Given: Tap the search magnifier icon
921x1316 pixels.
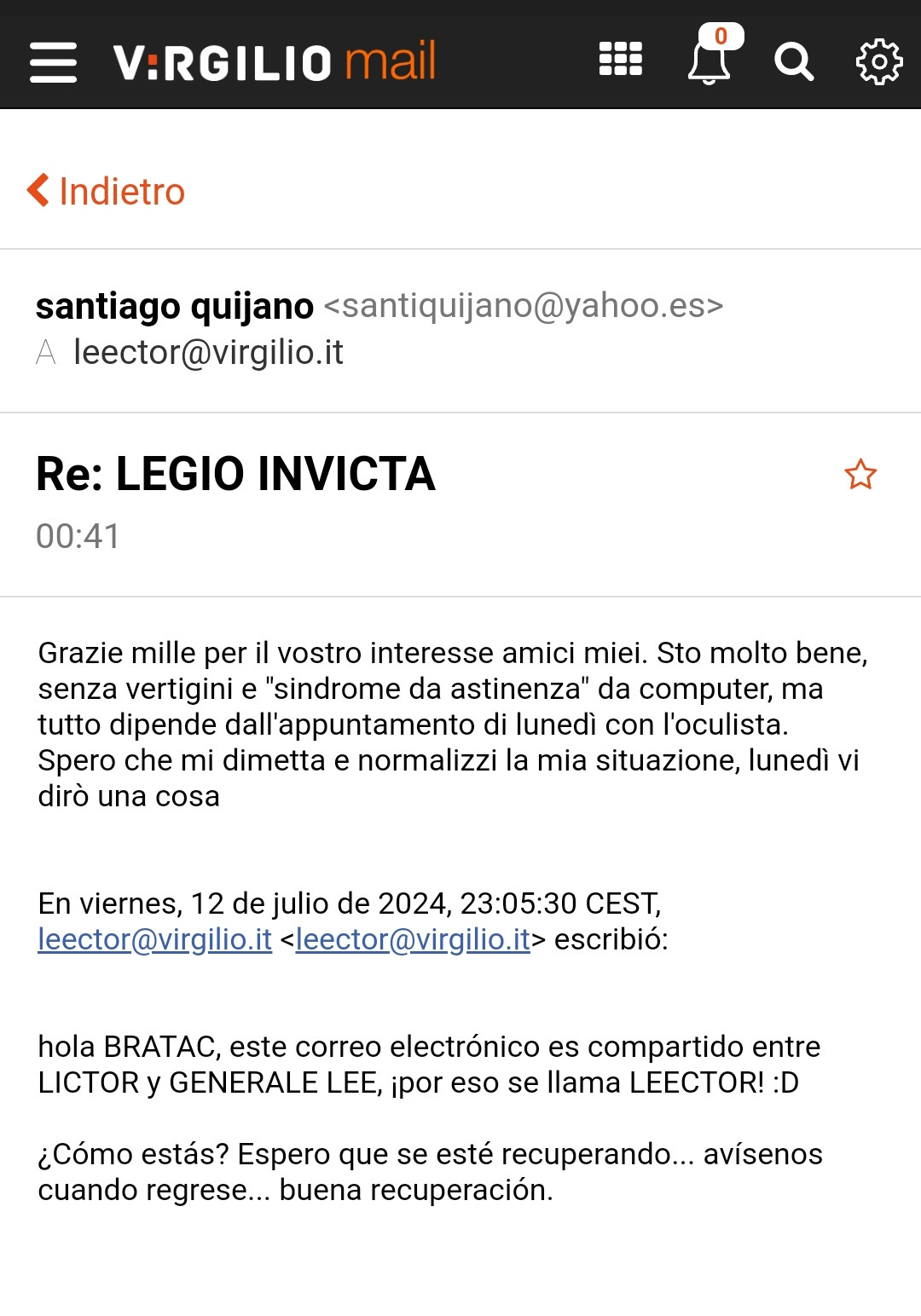Looking at the screenshot, I should [x=794, y=61].
